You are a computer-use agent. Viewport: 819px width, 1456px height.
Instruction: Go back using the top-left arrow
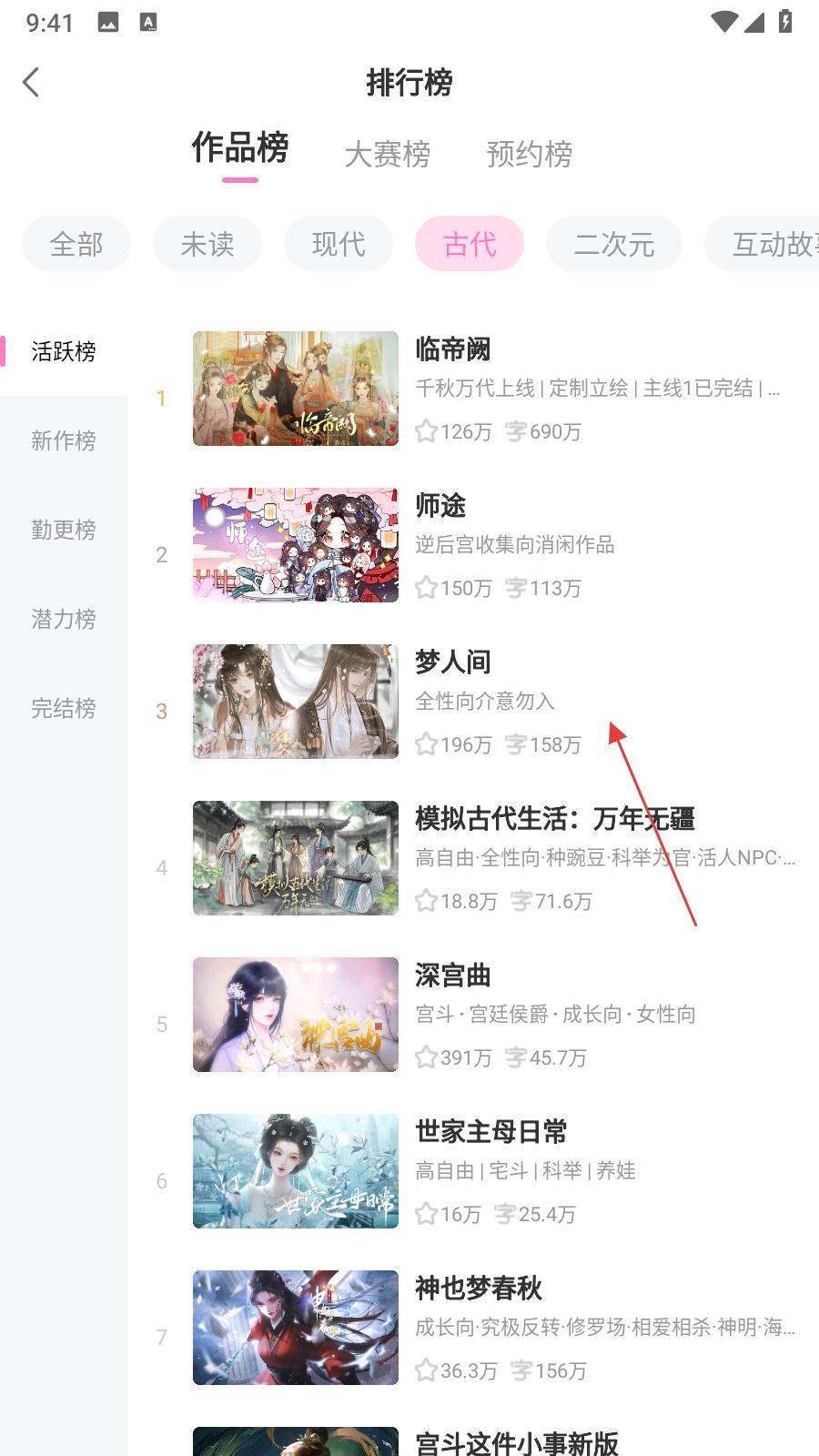click(x=32, y=83)
